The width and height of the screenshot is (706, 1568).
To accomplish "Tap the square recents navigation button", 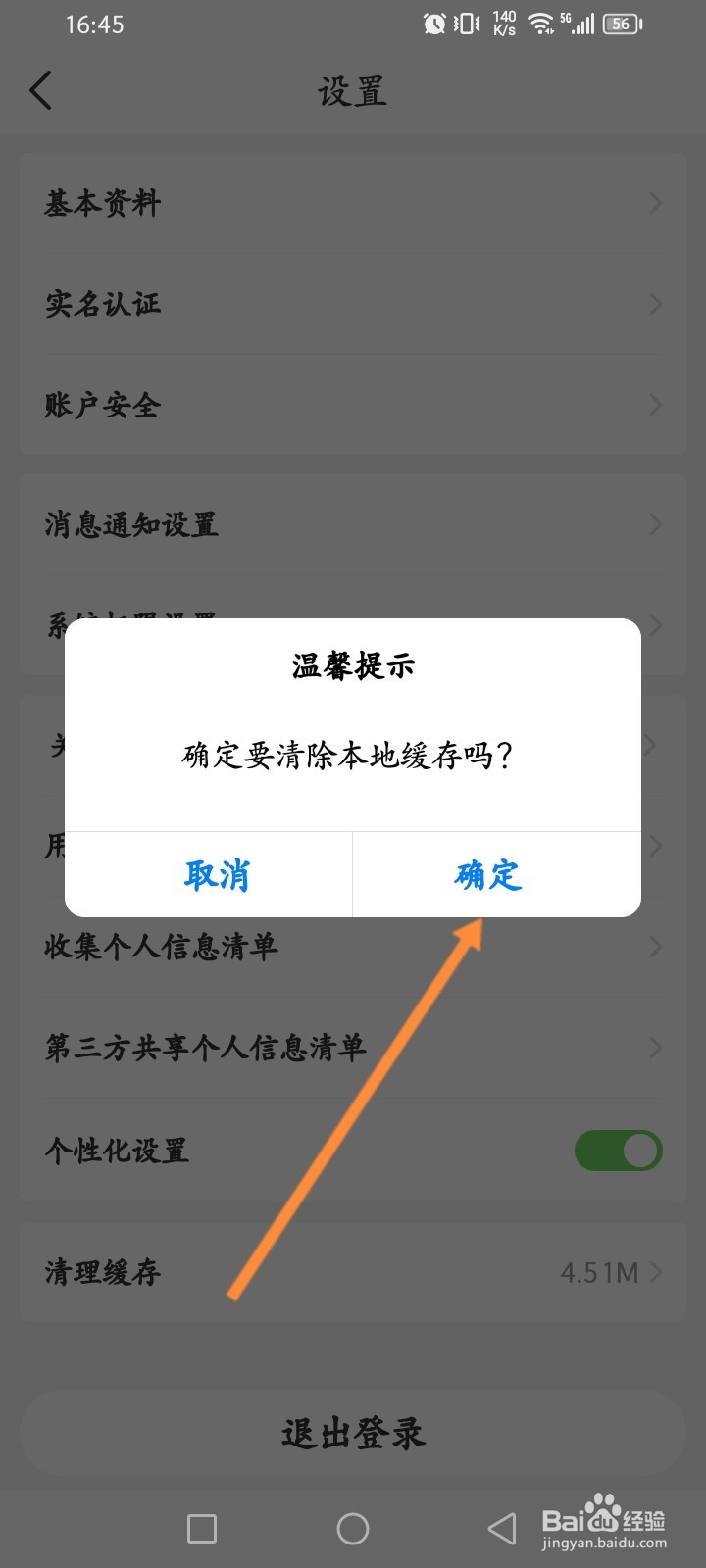I will 201,1527.
